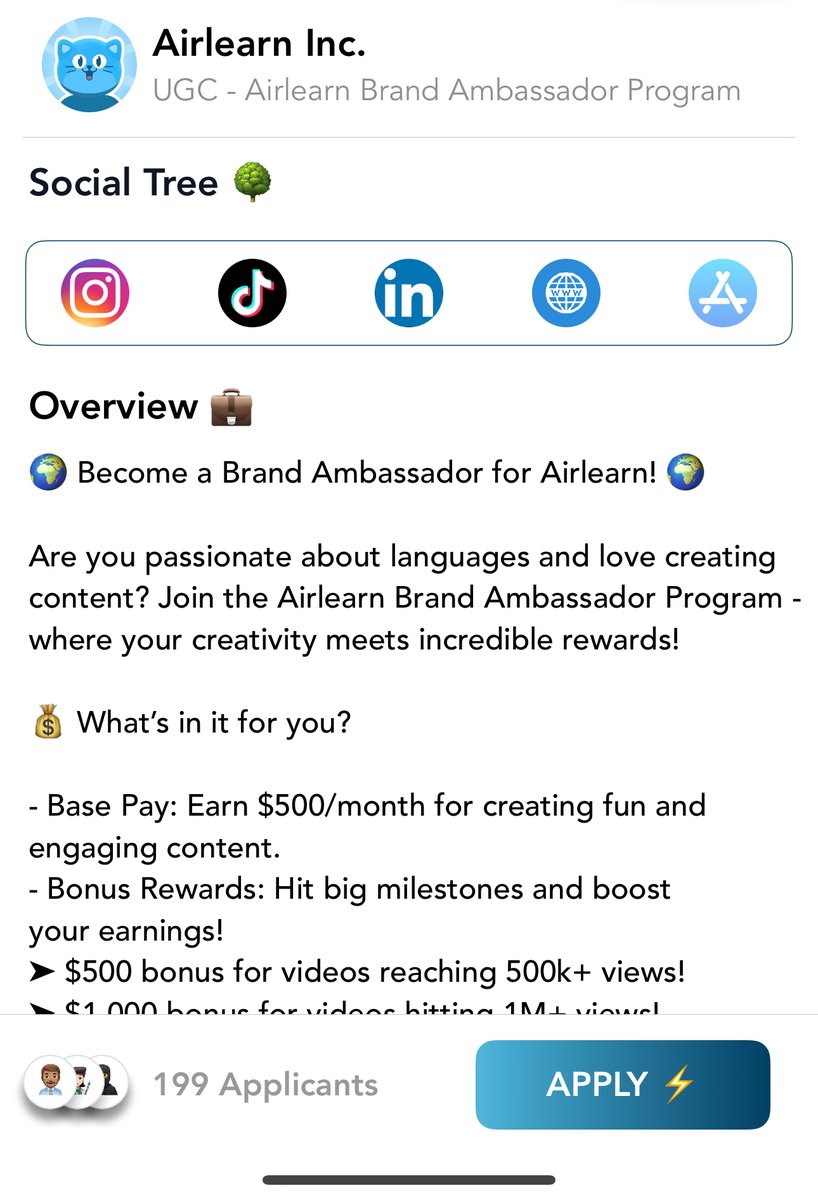Open Airlearn's TikTok profile link
The height and width of the screenshot is (1200, 818).
(252, 293)
